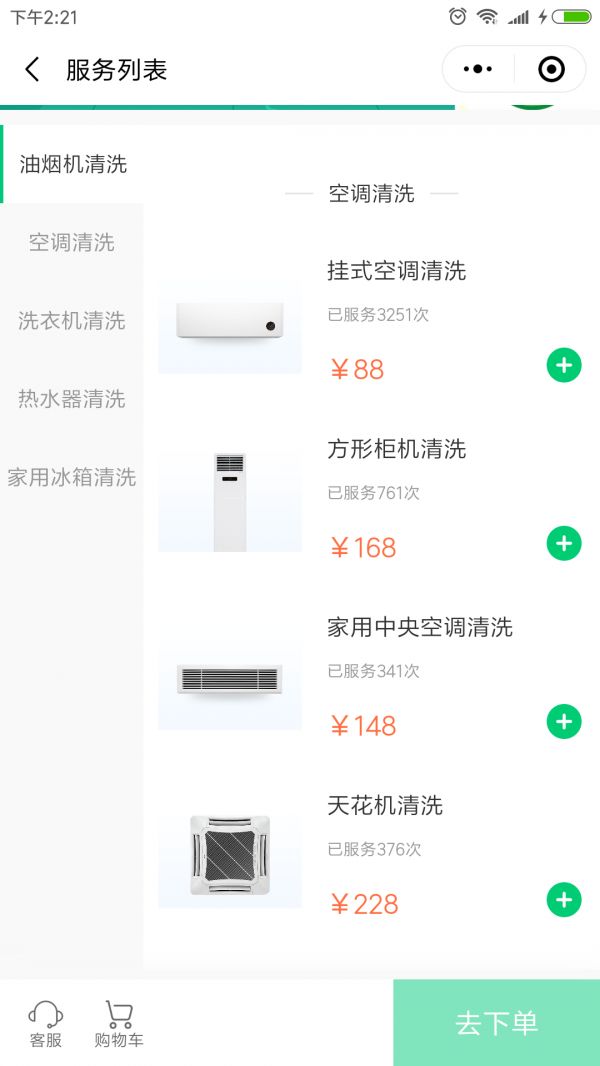View the 家用中央空调清洗 service picture
This screenshot has height=1066, width=600.
click(x=230, y=679)
